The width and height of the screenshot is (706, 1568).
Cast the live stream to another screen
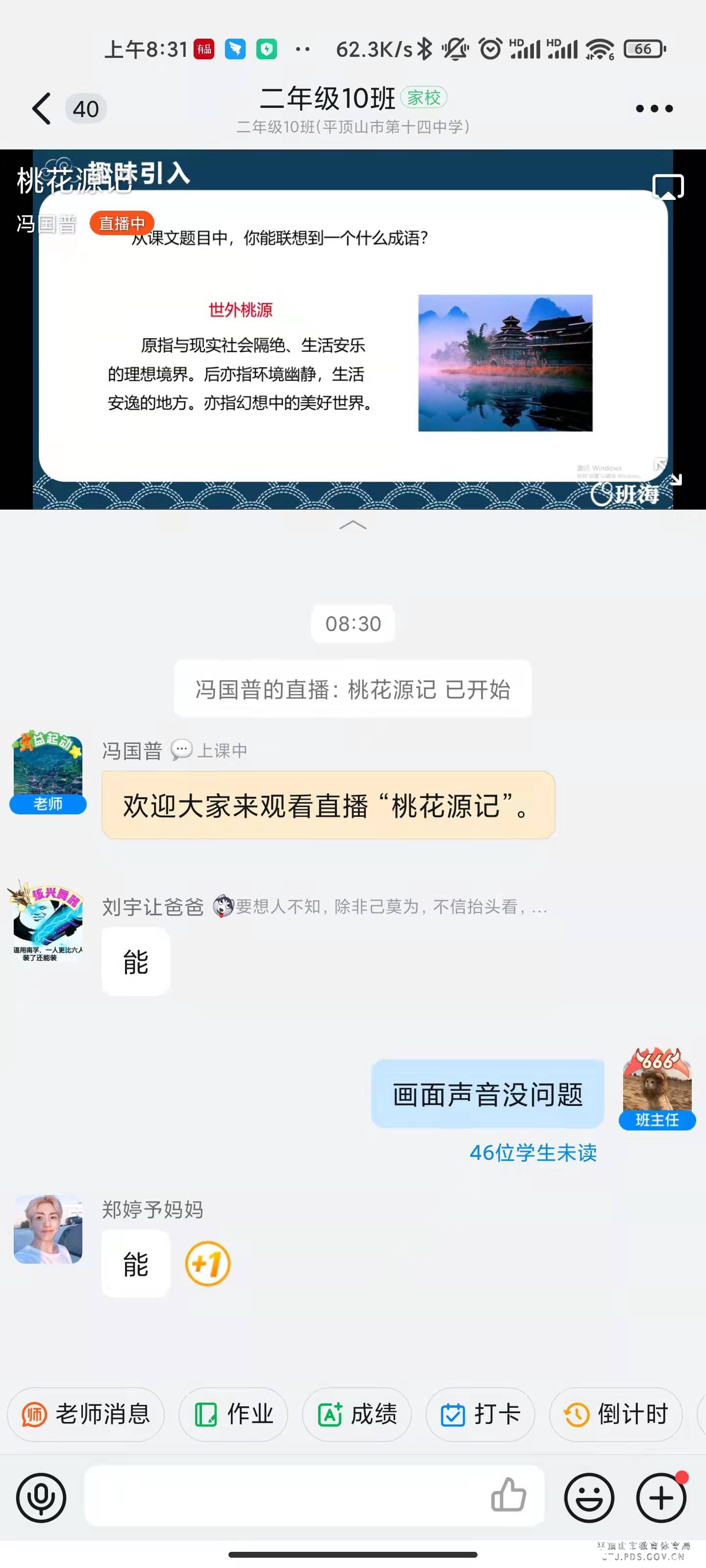point(668,187)
